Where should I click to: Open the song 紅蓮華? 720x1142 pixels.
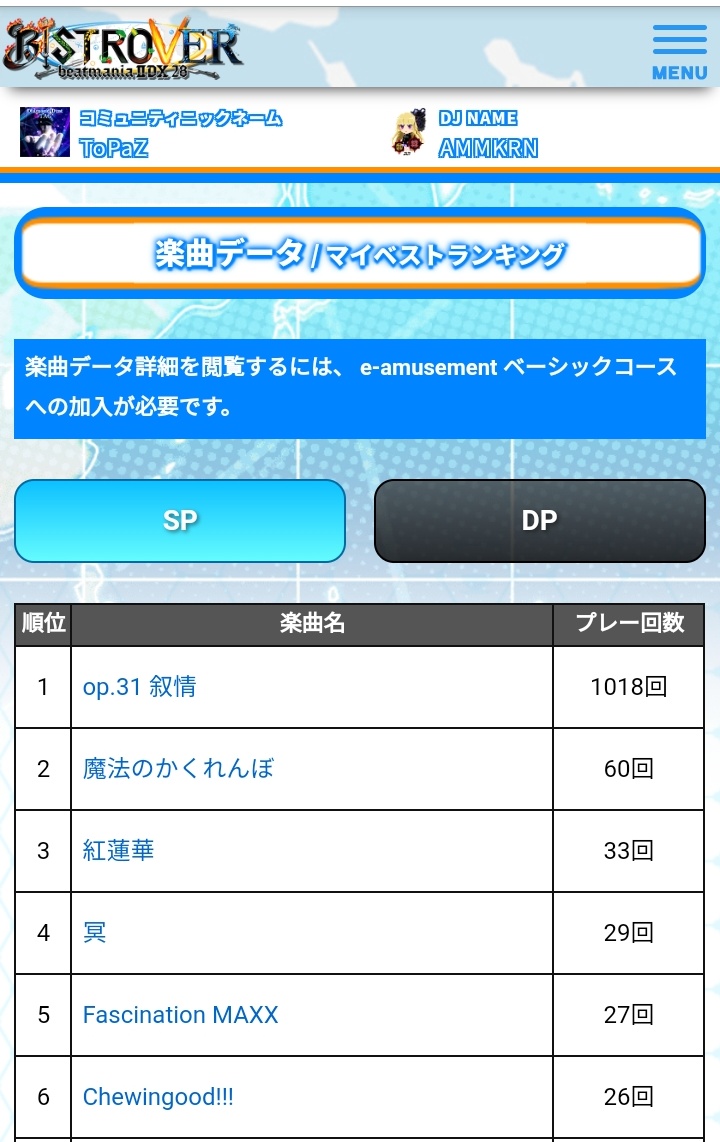tap(118, 851)
